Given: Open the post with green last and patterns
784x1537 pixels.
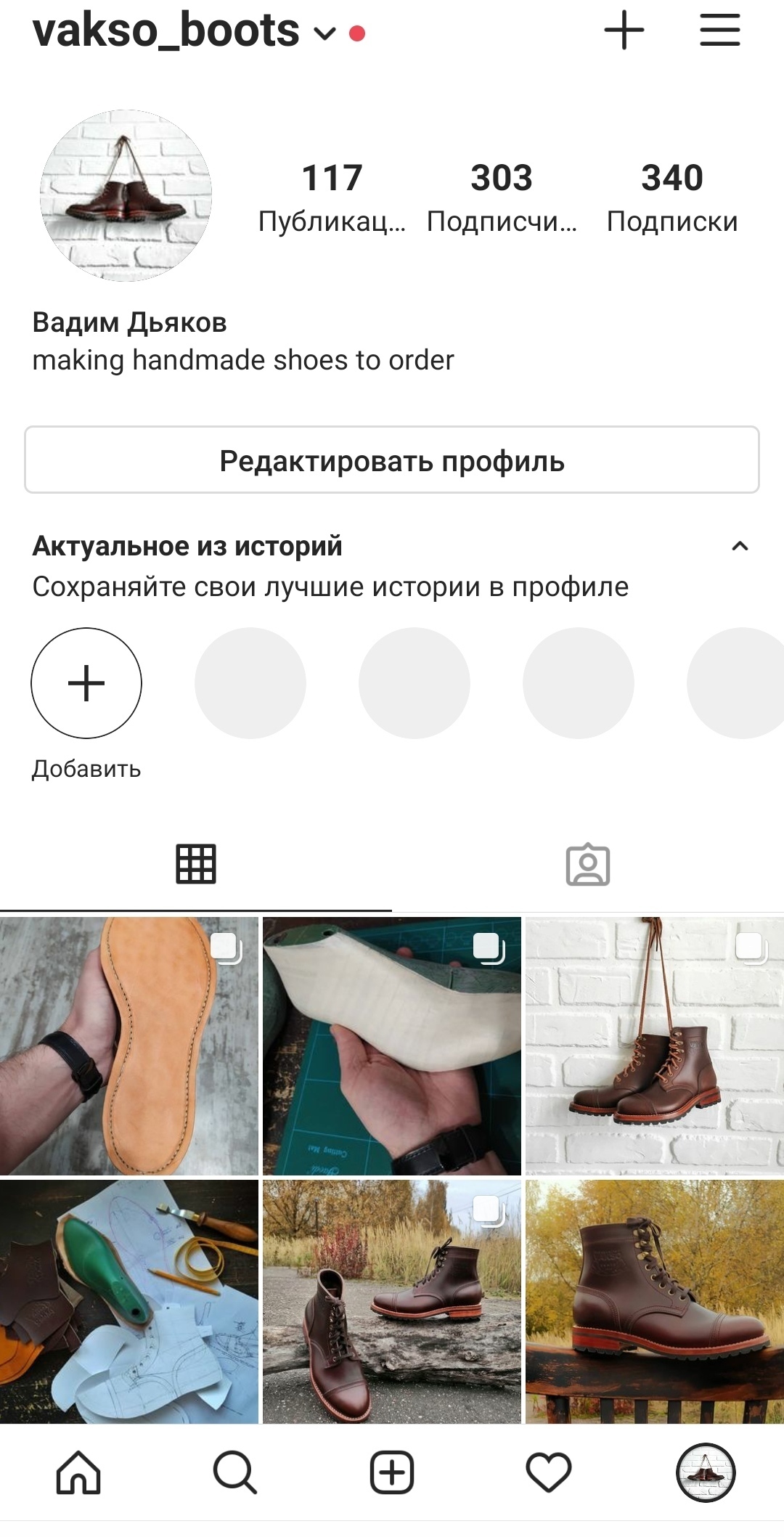Looking at the screenshot, I should 129,1301.
